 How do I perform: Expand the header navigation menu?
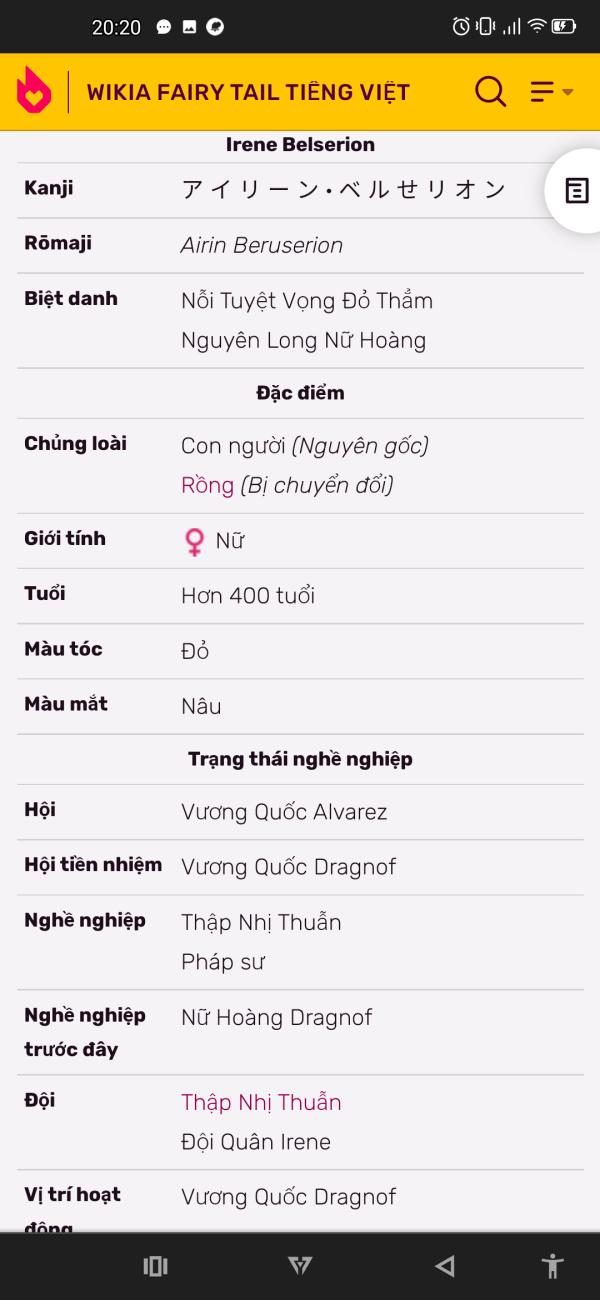tap(551, 92)
